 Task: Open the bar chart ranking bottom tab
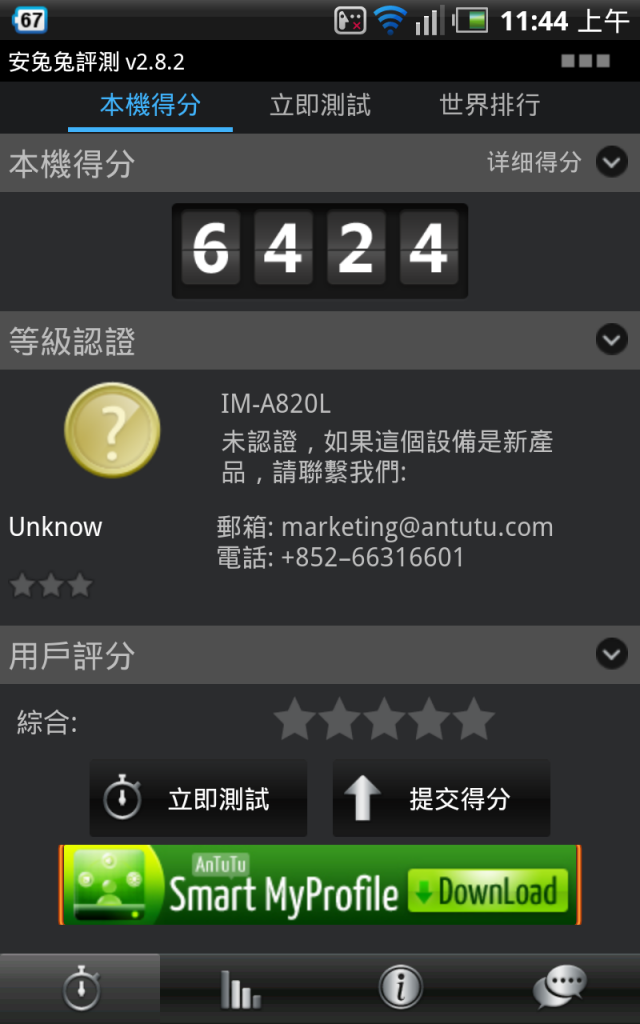point(240,988)
